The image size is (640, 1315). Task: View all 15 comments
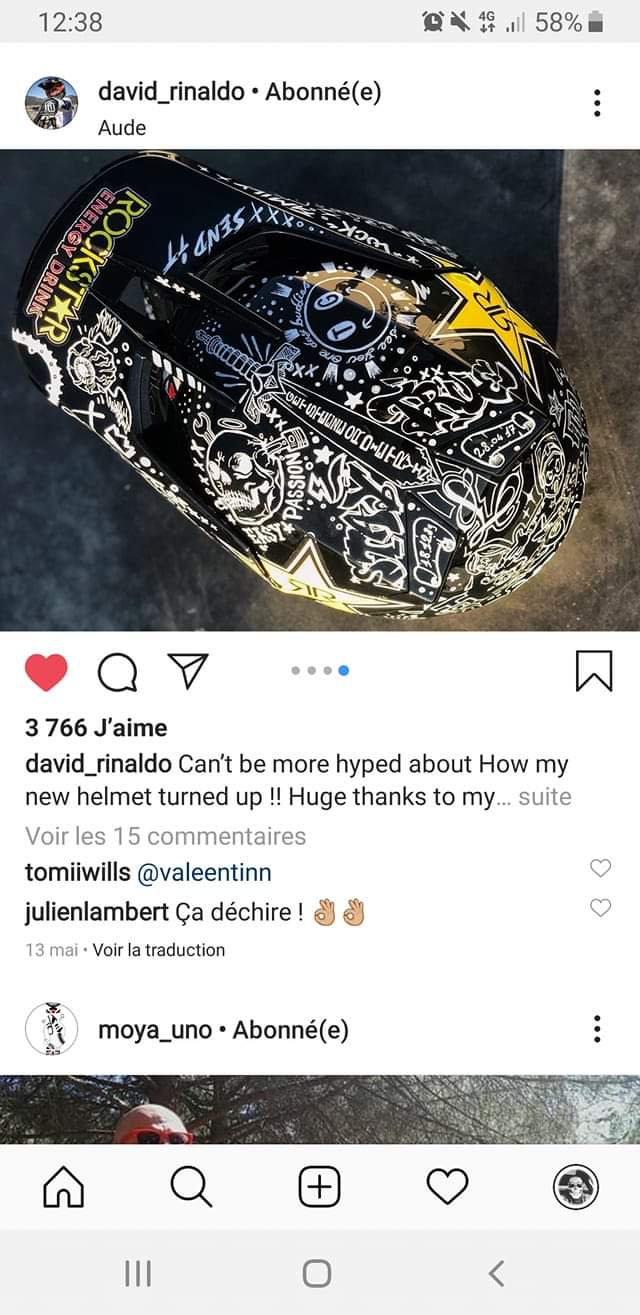point(165,835)
